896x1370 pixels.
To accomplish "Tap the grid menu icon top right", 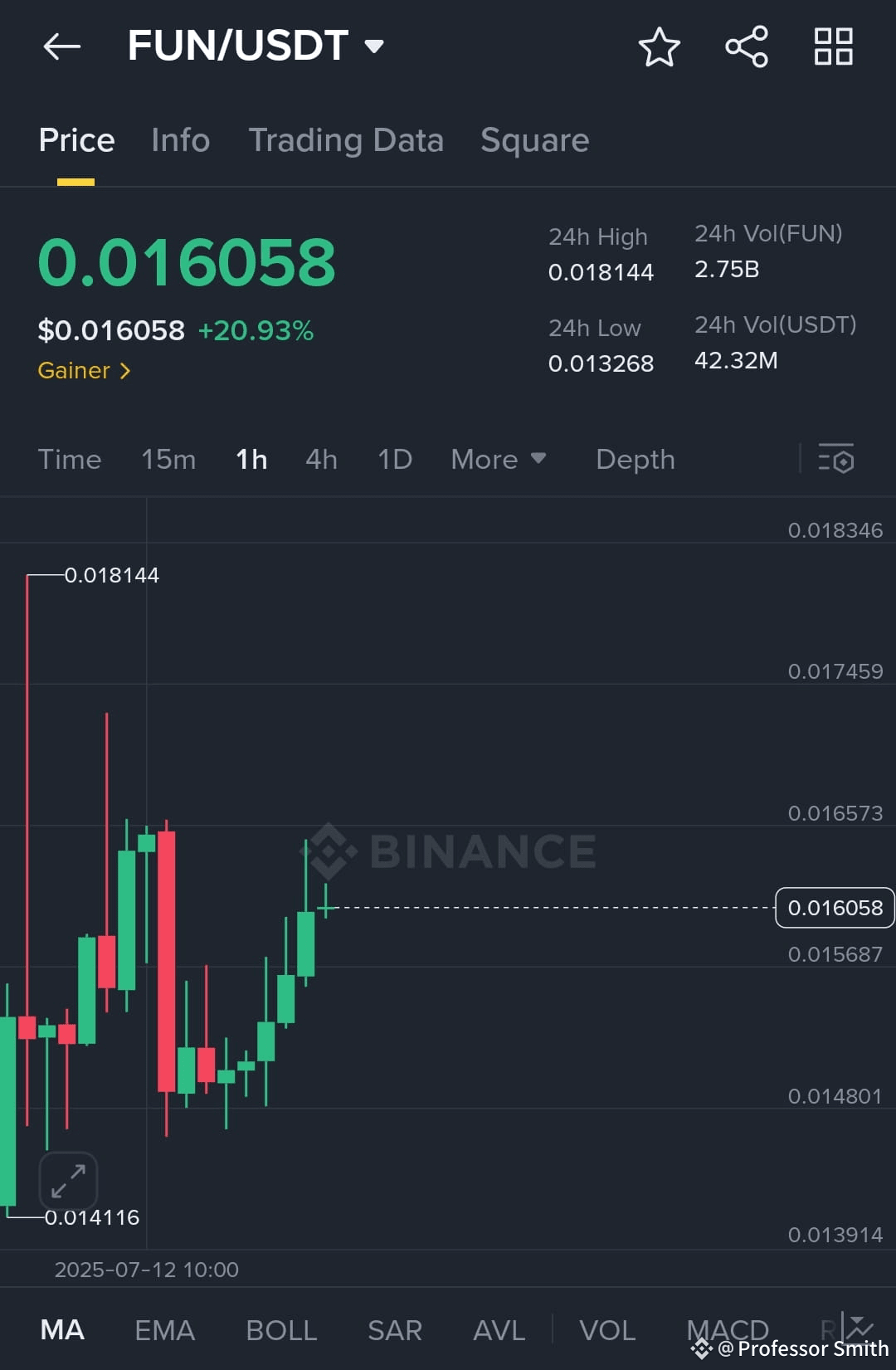I will point(833,47).
